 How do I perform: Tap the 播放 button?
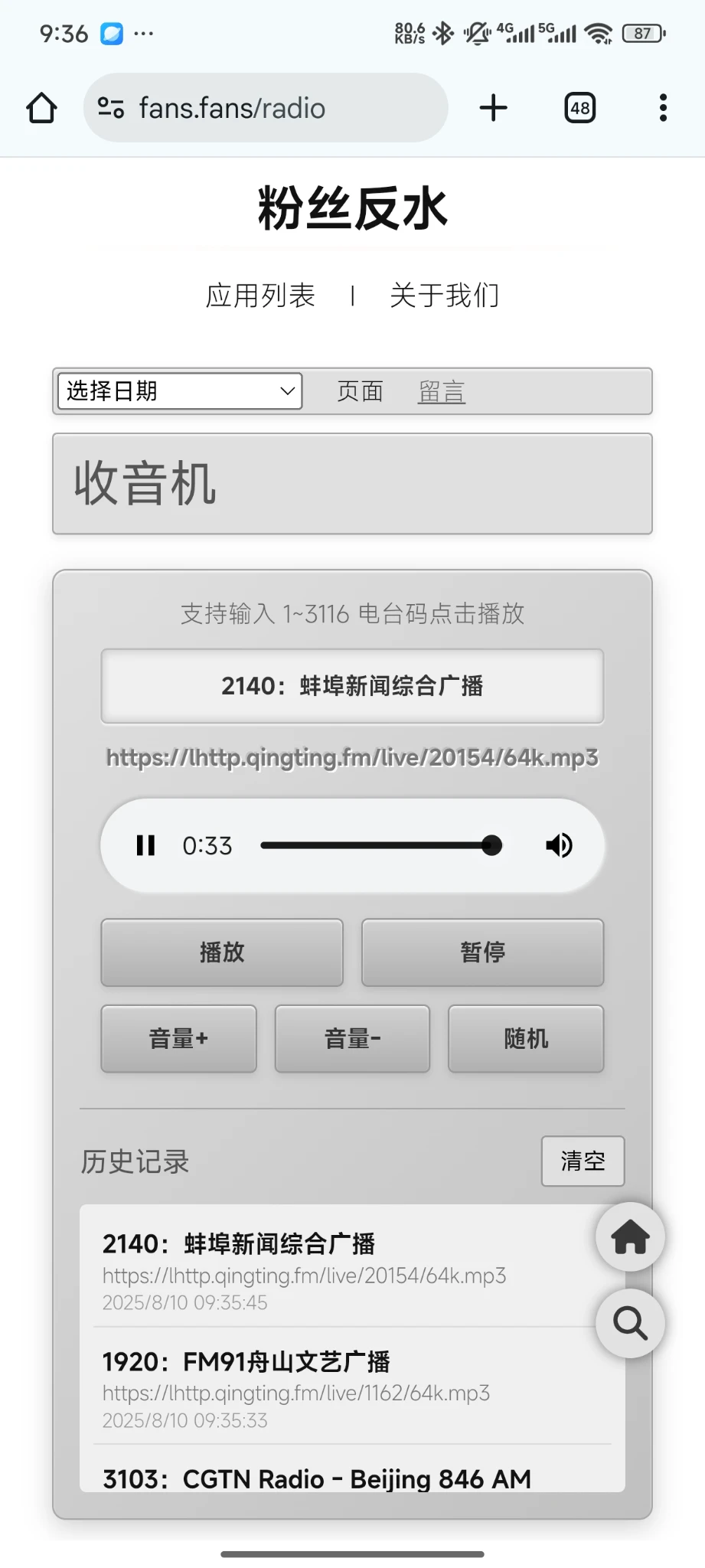tap(222, 952)
